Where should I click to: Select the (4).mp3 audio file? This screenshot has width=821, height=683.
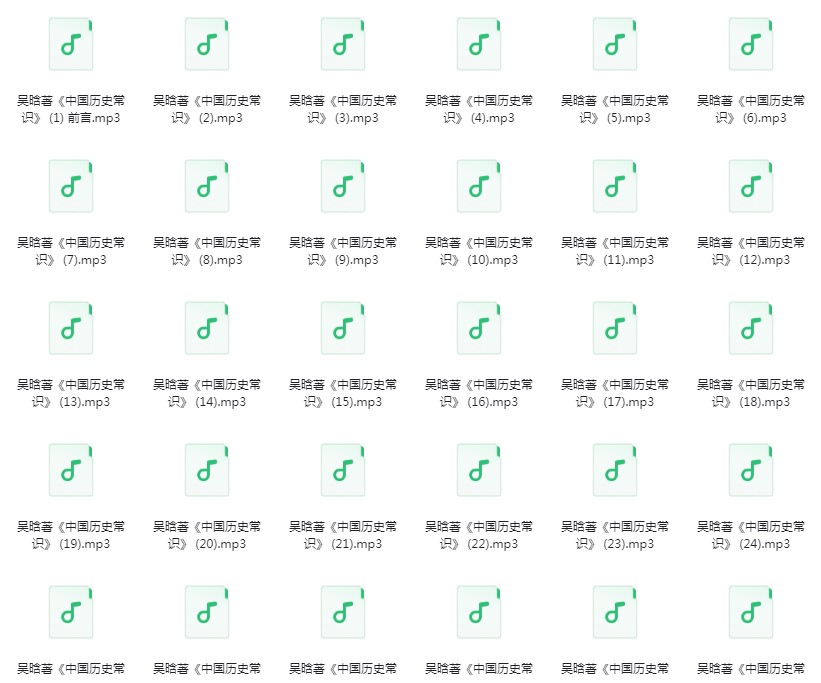[479, 45]
